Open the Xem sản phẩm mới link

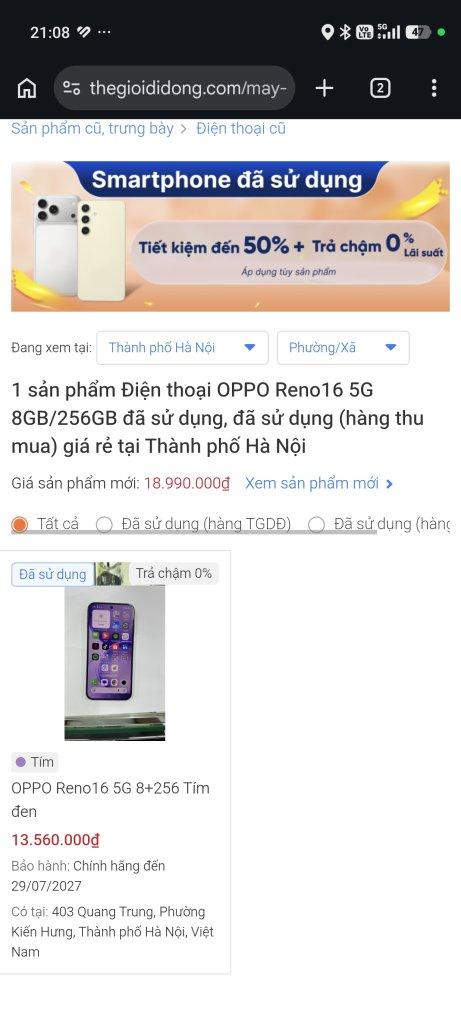(x=319, y=483)
